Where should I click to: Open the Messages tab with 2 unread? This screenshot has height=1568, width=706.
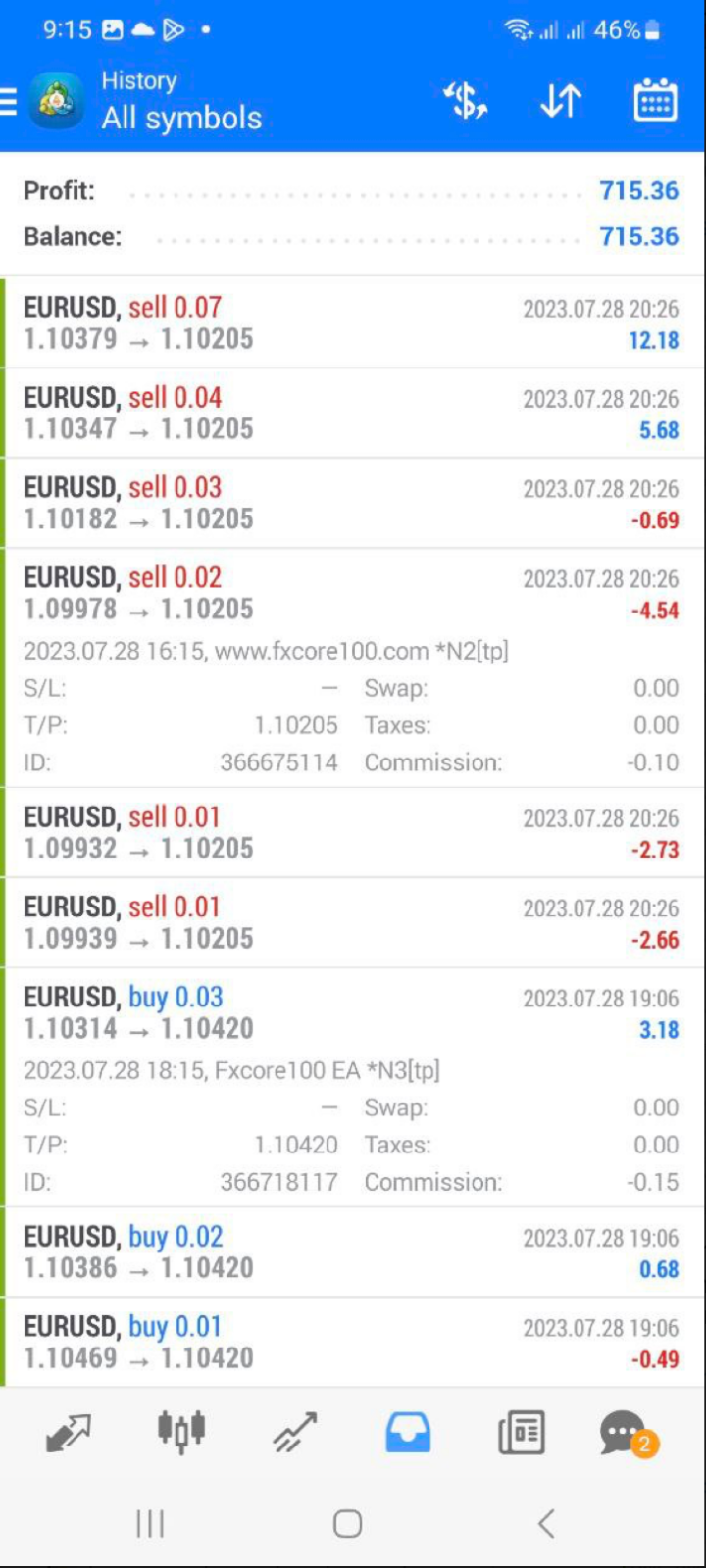pos(624,1434)
